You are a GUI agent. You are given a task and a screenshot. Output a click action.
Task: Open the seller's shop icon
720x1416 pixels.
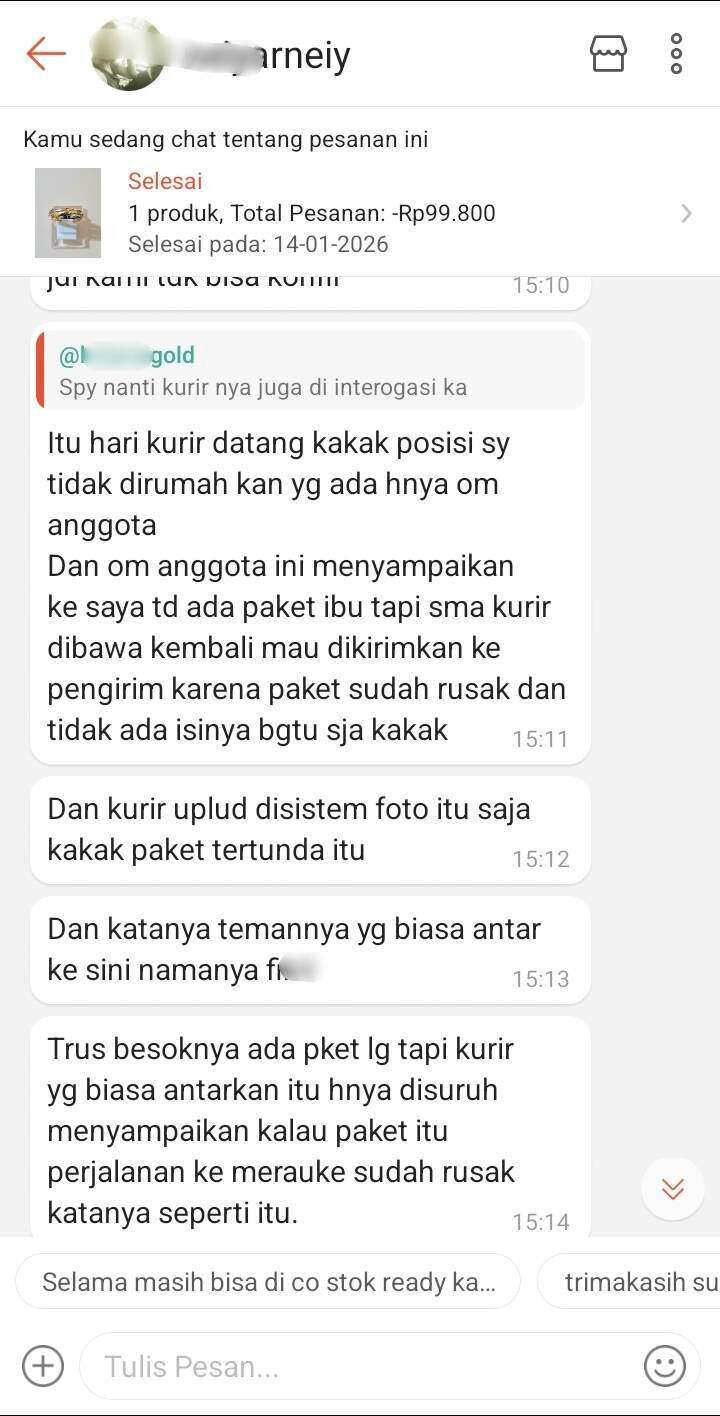tap(609, 54)
